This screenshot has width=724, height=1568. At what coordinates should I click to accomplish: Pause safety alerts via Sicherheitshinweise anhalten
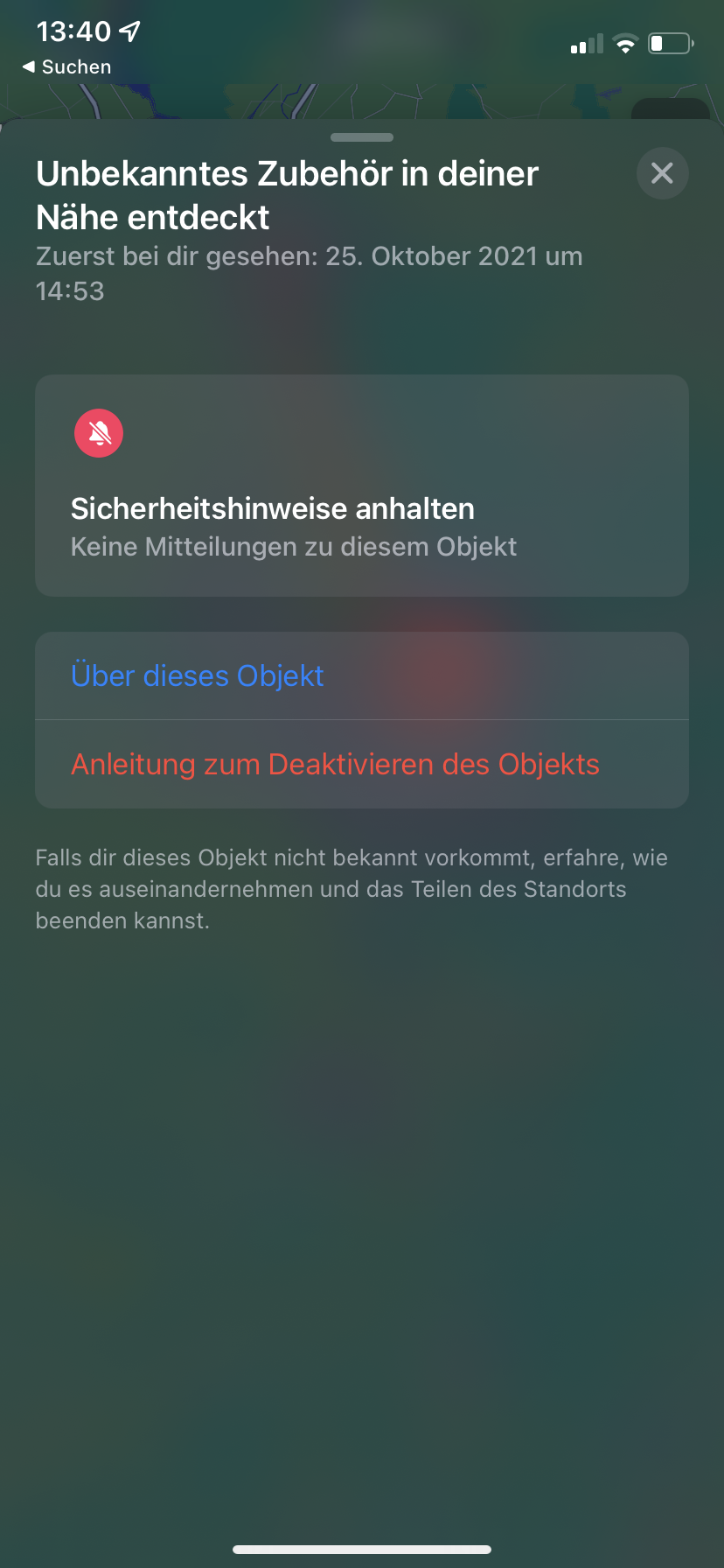pyautogui.click(x=361, y=486)
